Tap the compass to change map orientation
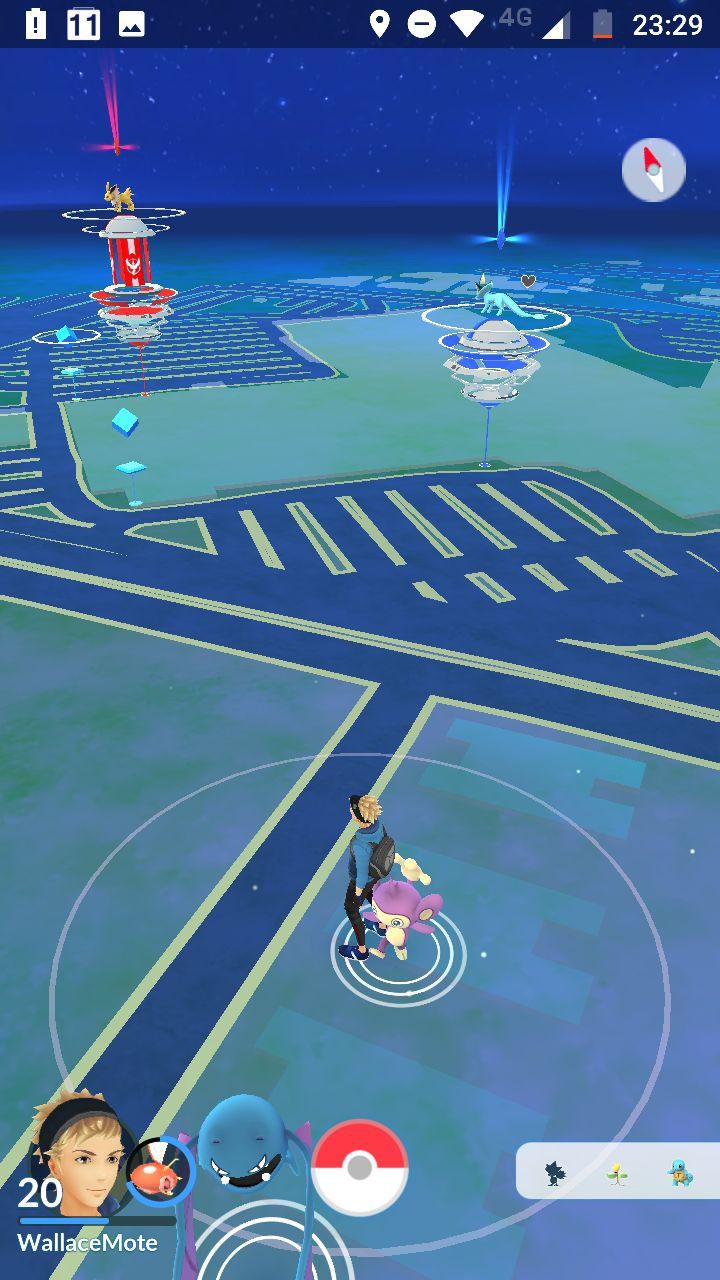 coord(653,170)
